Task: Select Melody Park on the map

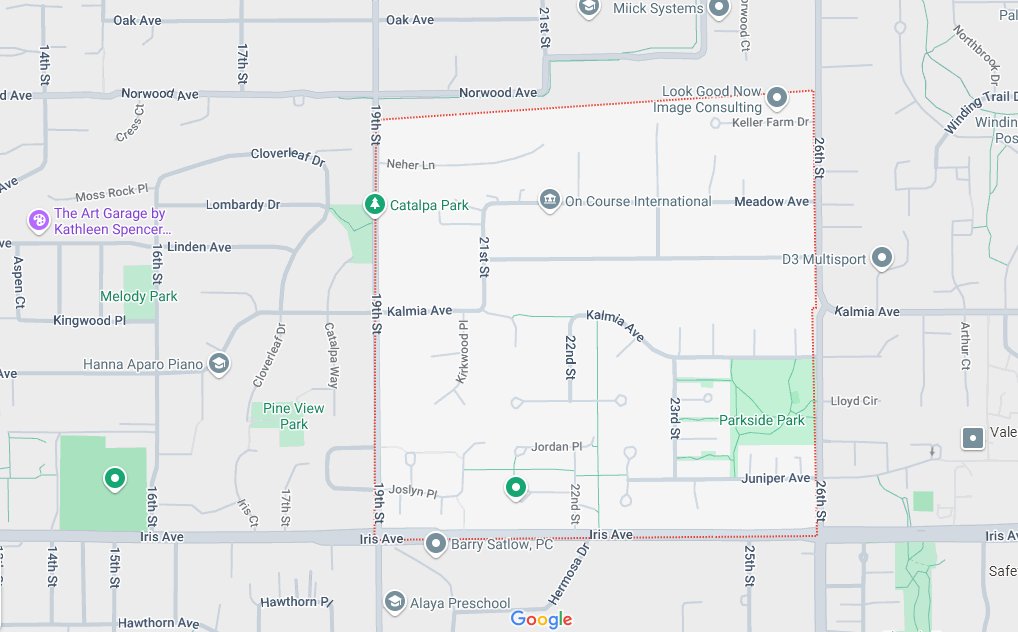Action: [x=139, y=296]
